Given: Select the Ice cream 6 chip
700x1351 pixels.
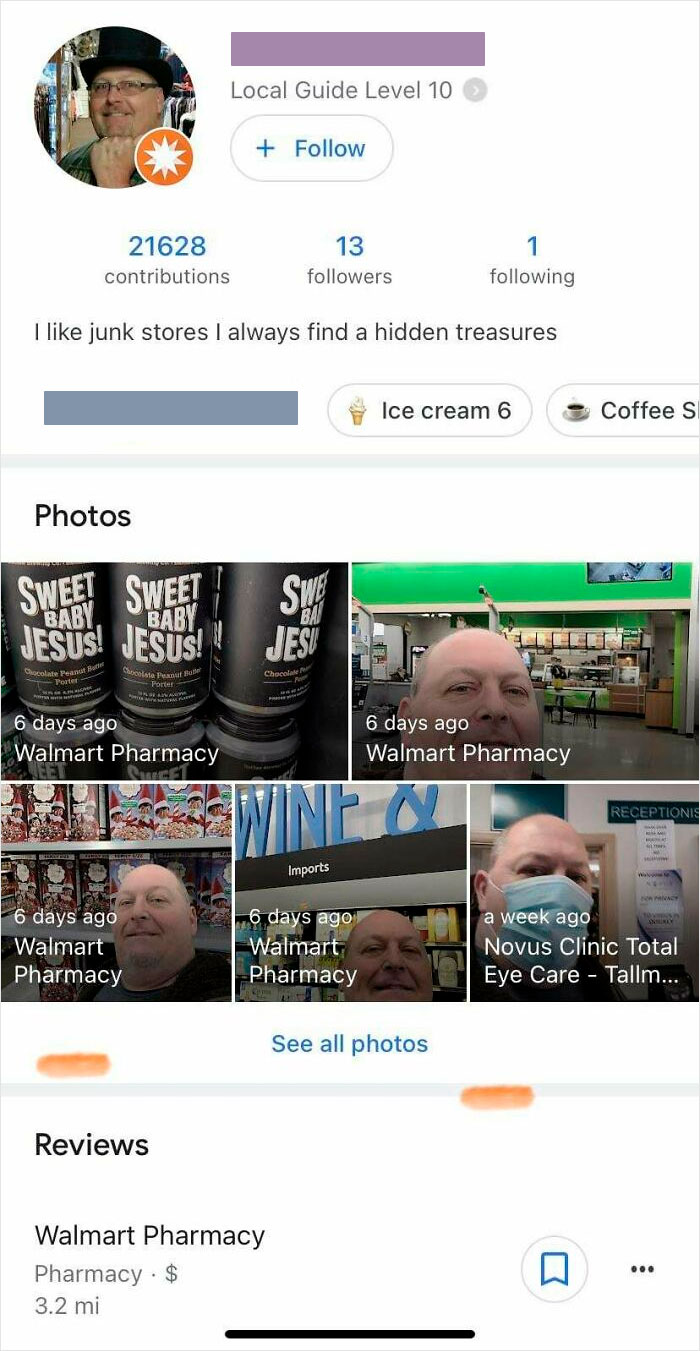Looking at the screenshot, I should tap(429, 410).
